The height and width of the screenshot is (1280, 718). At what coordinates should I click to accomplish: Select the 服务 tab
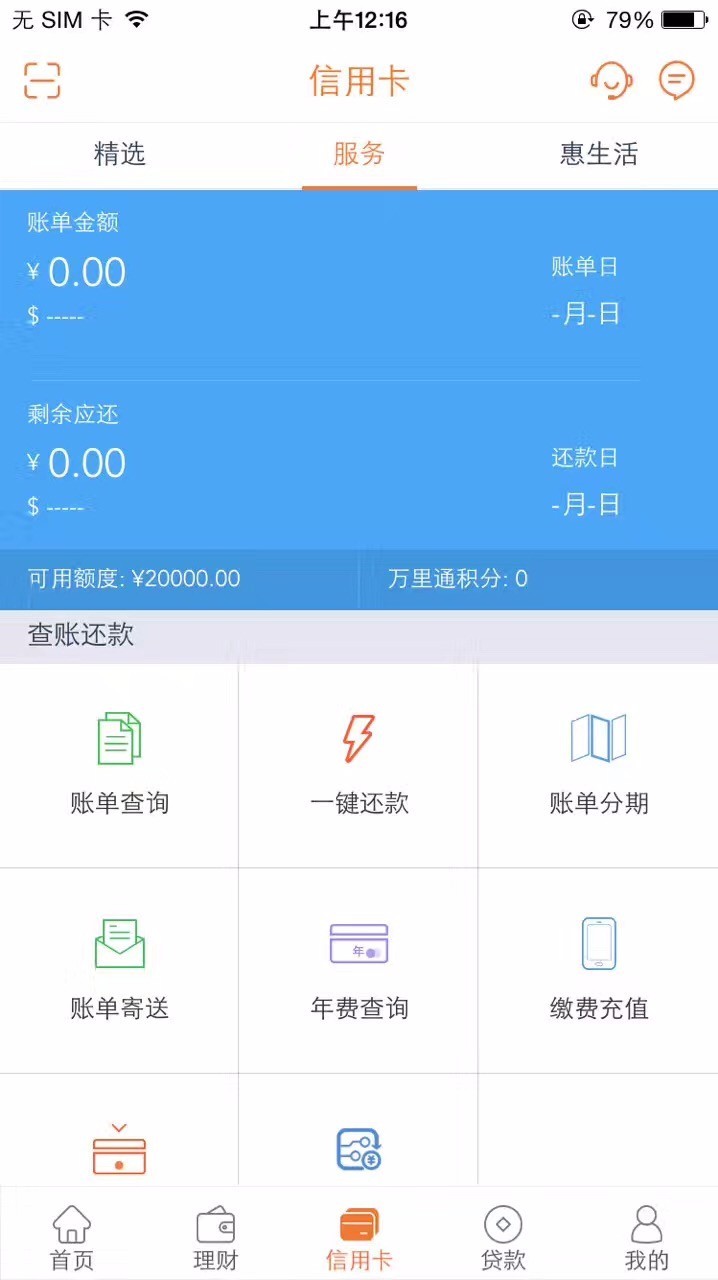tap(359, 154)
